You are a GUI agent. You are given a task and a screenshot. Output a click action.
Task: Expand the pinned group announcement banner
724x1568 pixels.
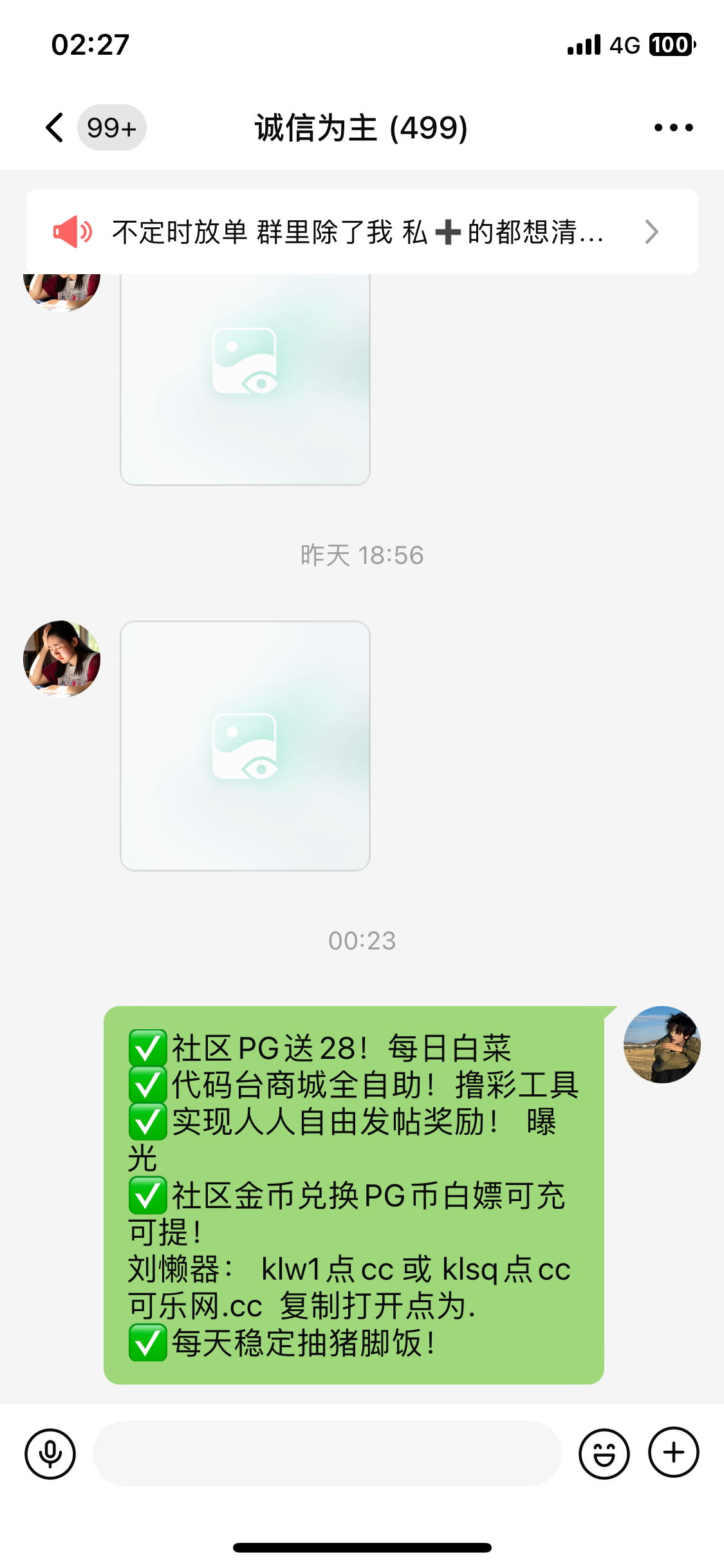point(362,232)
